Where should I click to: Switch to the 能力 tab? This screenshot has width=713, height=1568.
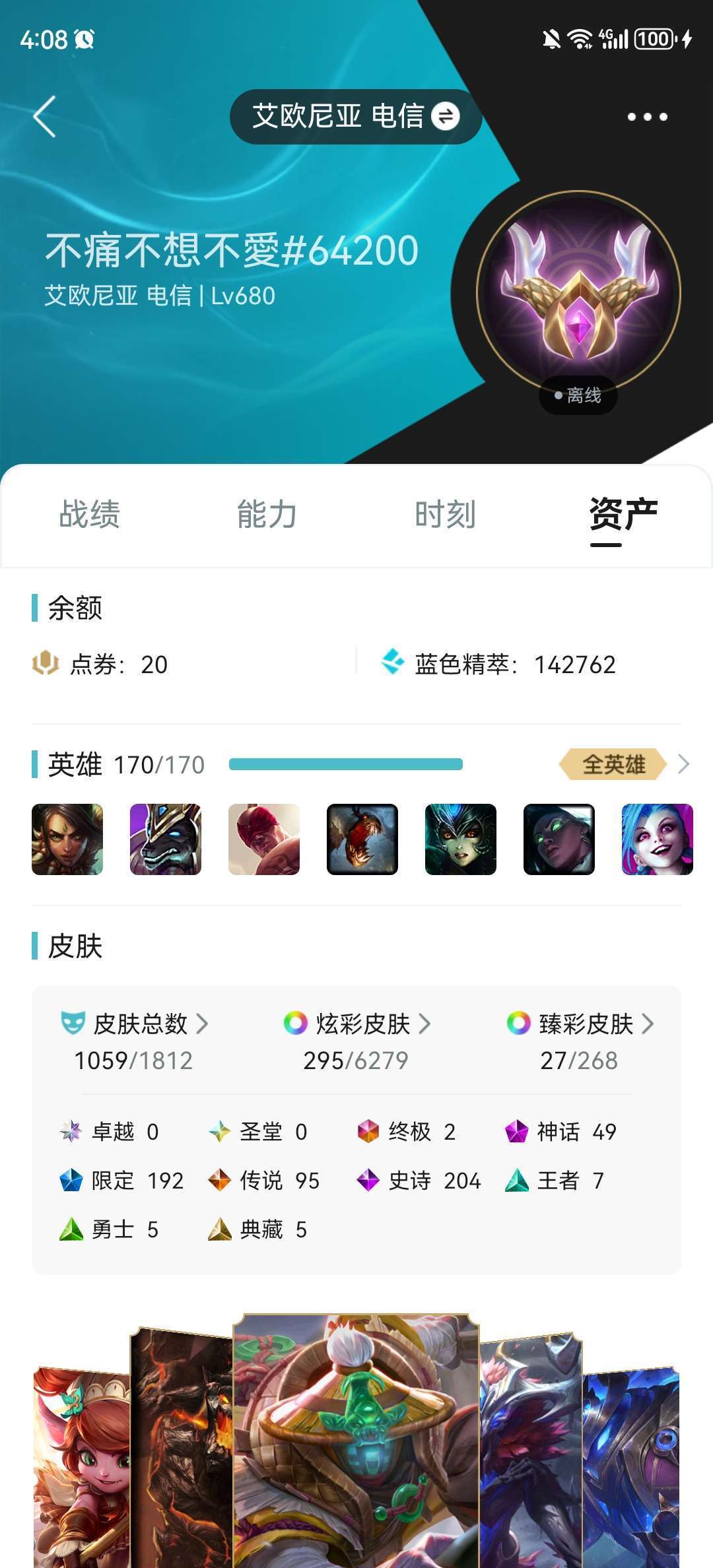point(267,514)
